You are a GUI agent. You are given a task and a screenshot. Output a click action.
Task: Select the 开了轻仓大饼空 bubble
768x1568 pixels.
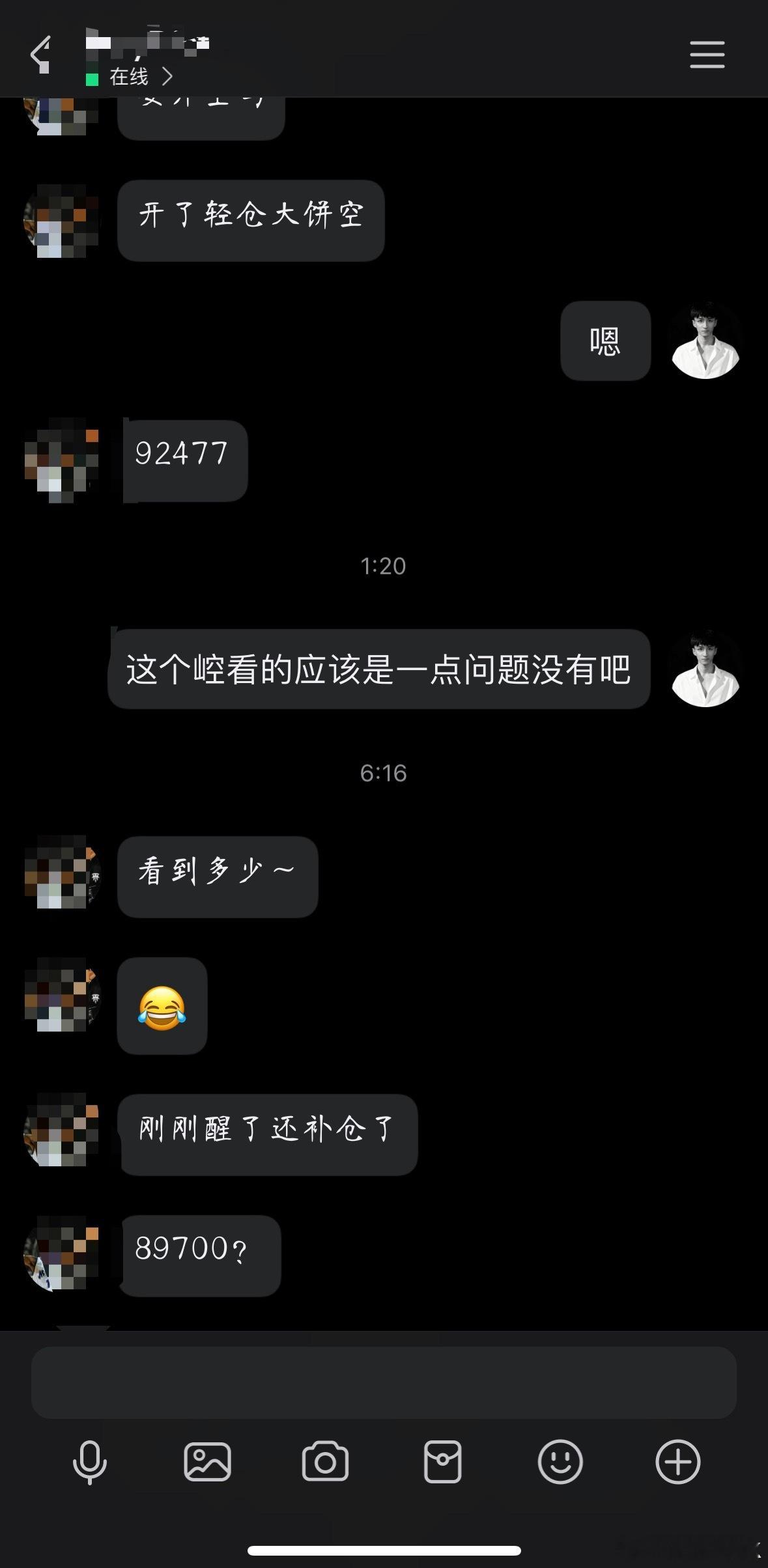pos(251,220)
